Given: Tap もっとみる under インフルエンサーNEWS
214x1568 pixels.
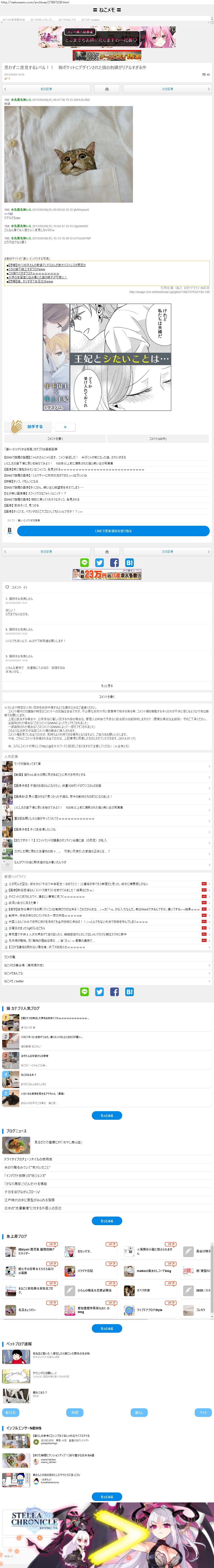Looking at the screenshot, I should pyautogui.click(x=107, y=1496).
